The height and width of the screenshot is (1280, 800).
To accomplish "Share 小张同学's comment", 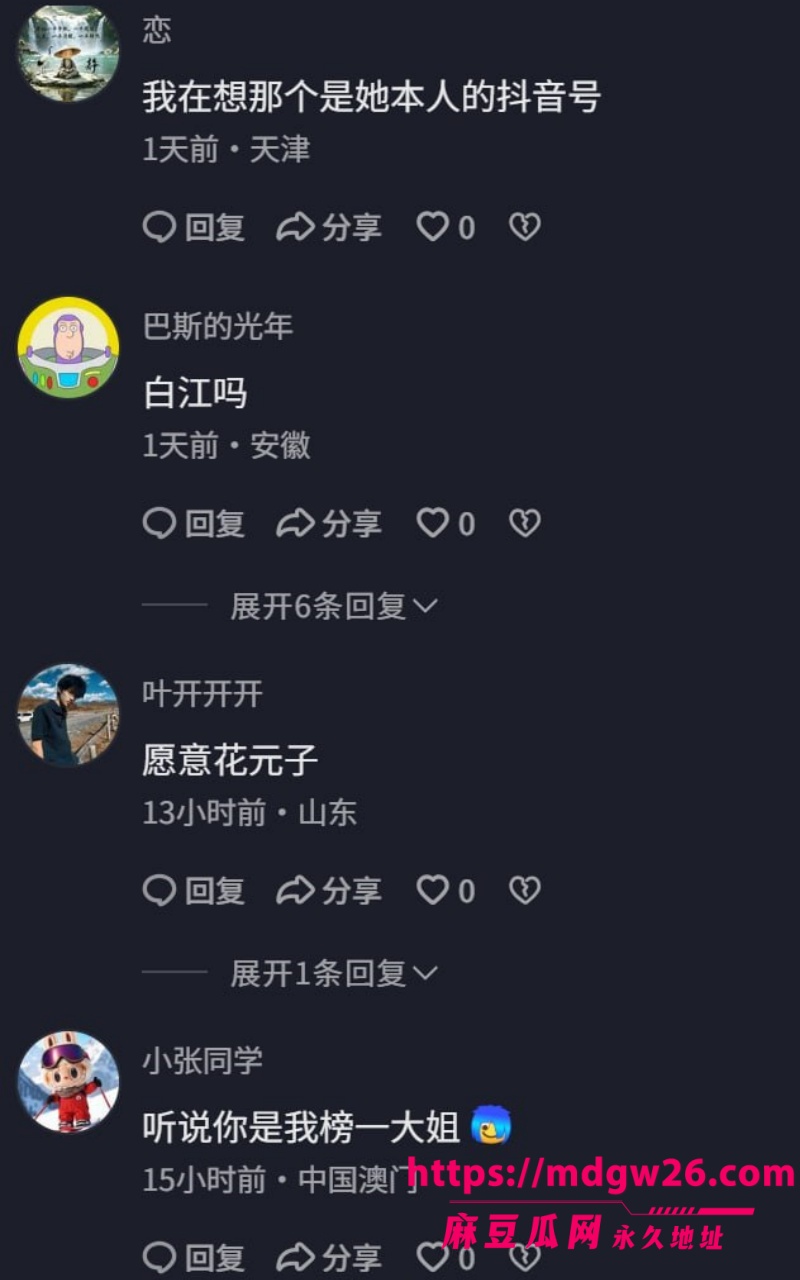I will coord(329,1257).
